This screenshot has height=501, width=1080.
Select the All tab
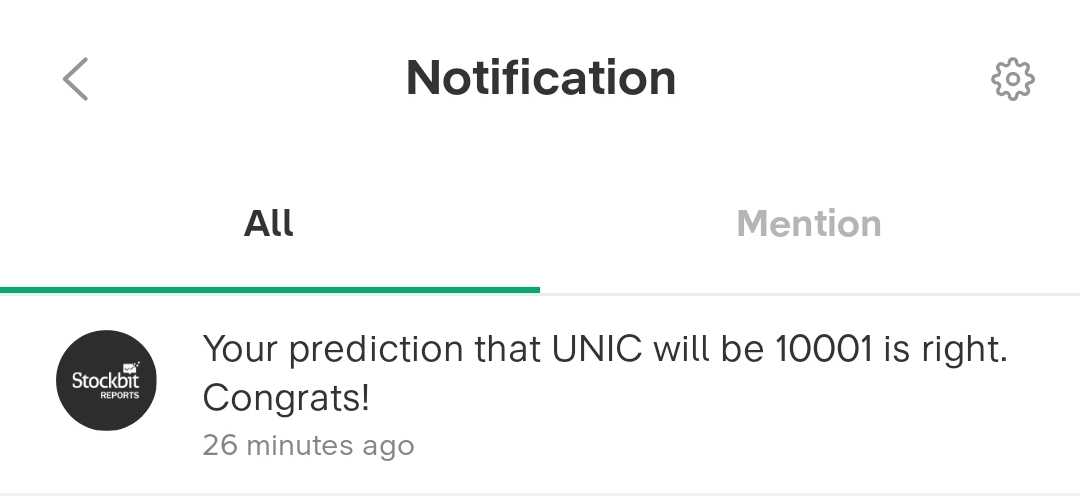[x=269, y=224]
